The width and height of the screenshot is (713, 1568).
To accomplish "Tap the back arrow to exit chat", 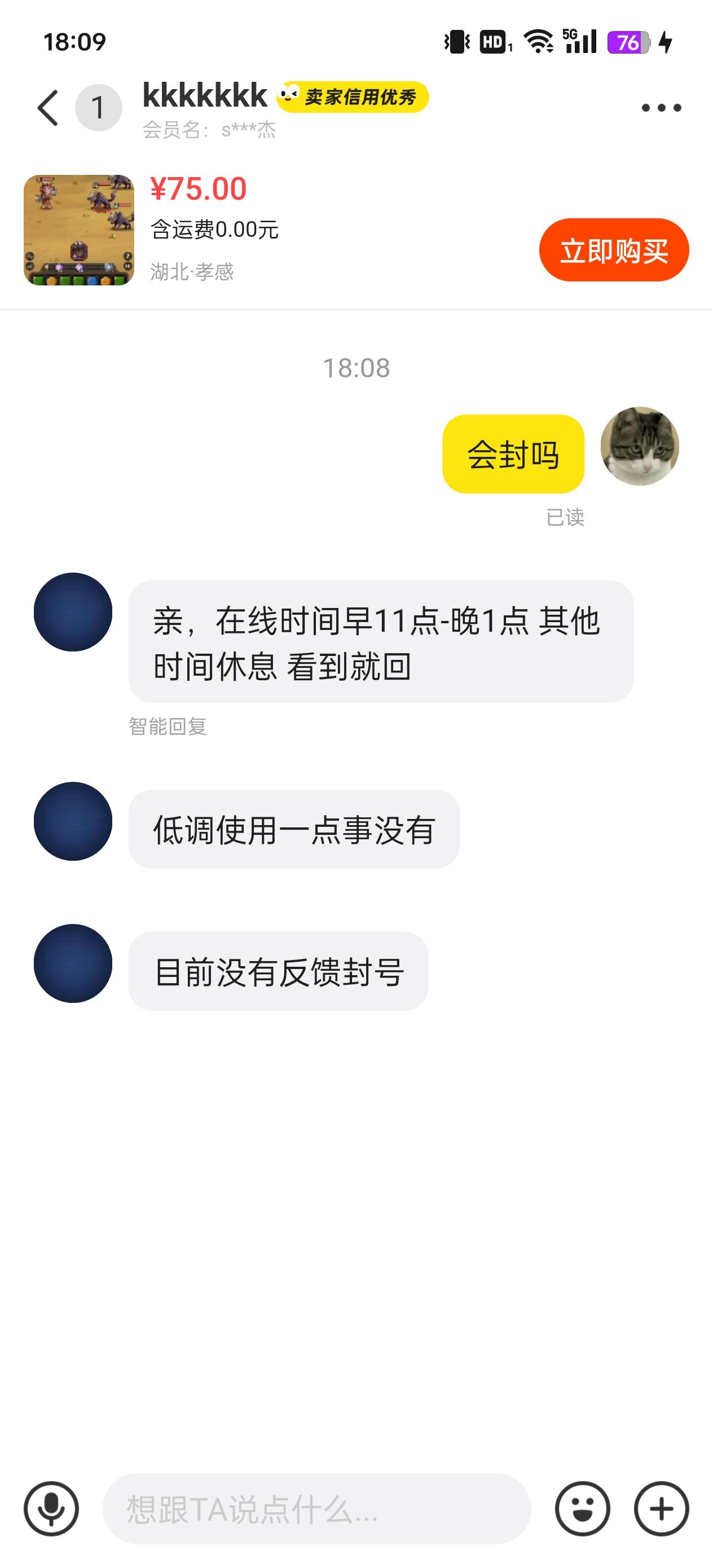I will point(47,107).
